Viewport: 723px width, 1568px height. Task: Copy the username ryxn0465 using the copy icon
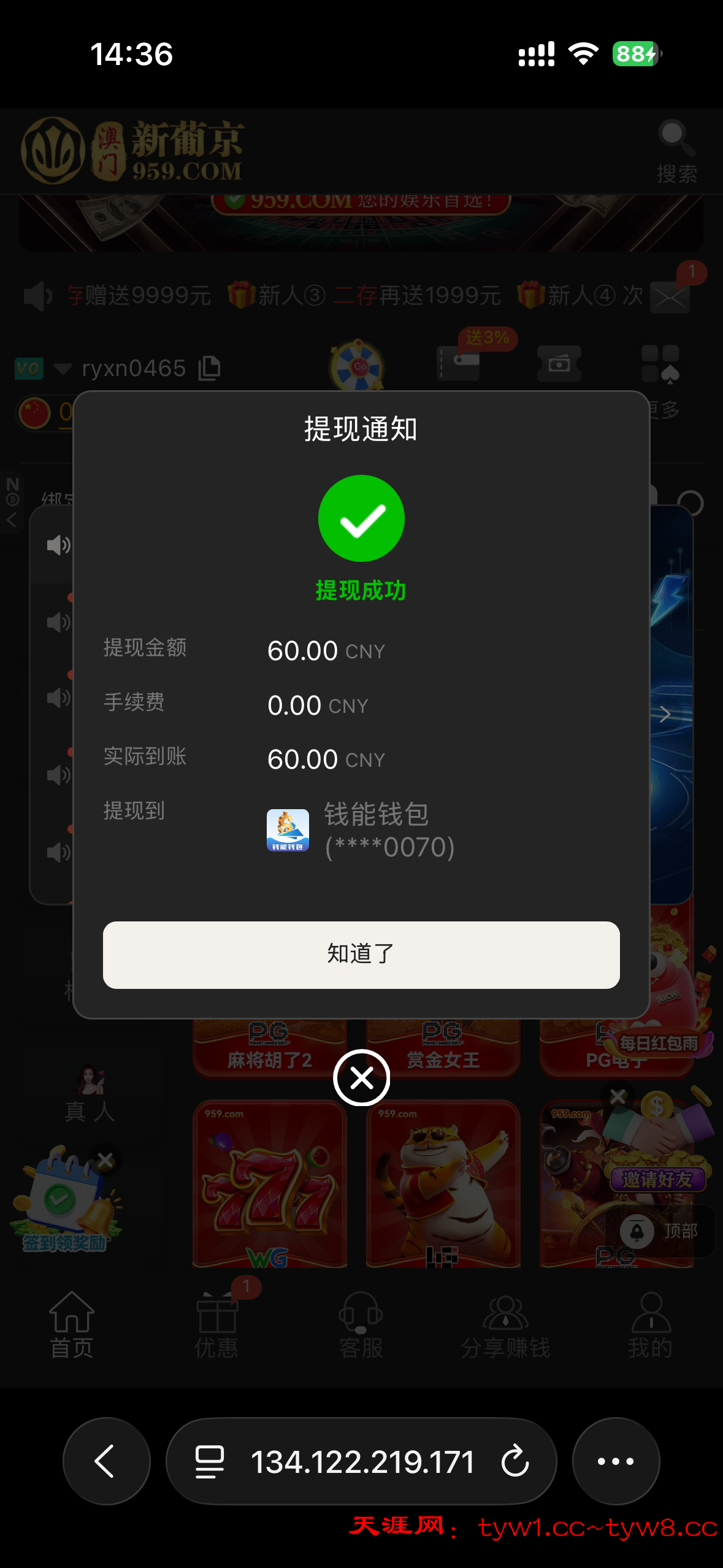209,367
